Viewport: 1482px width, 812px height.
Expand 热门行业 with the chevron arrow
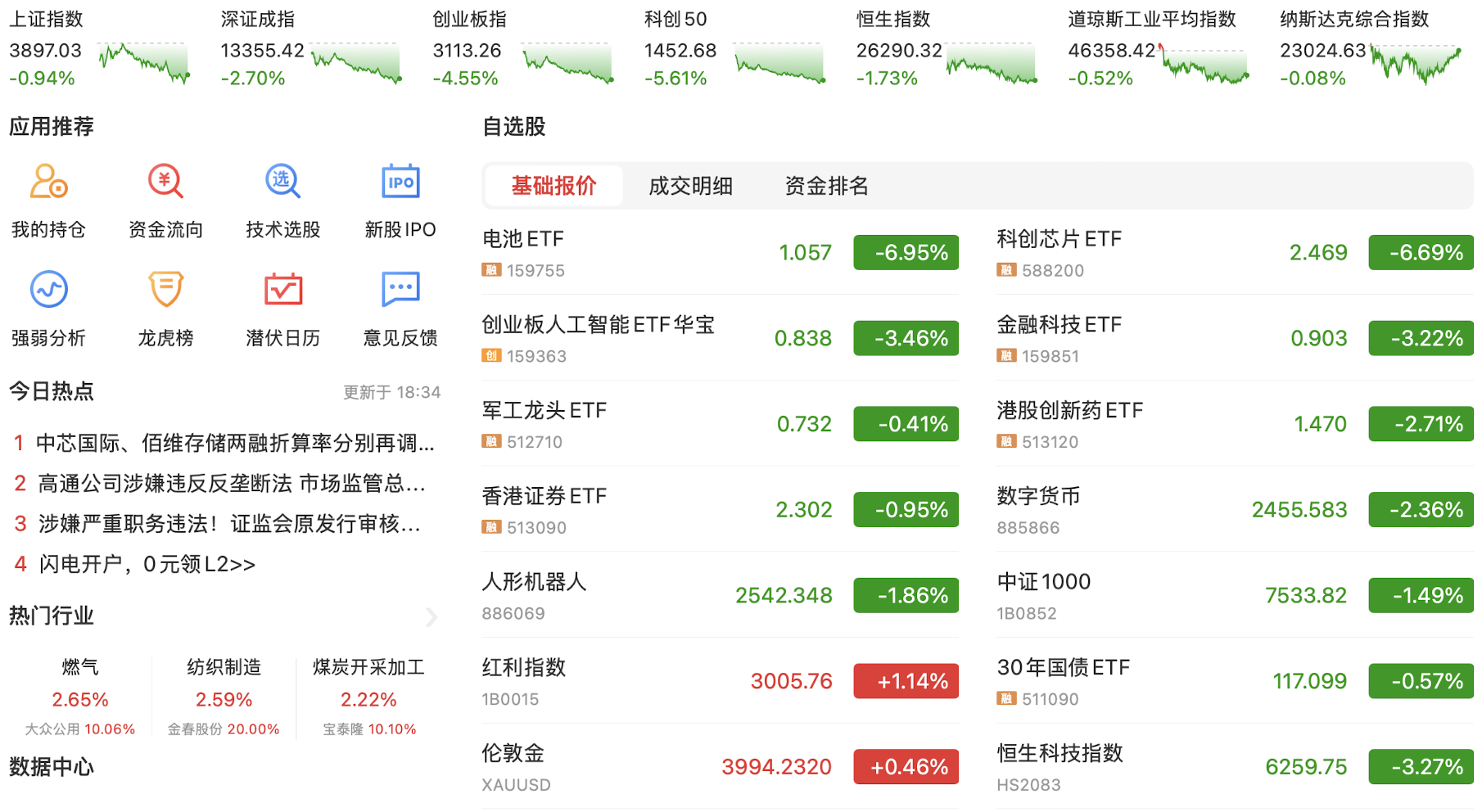431,616
